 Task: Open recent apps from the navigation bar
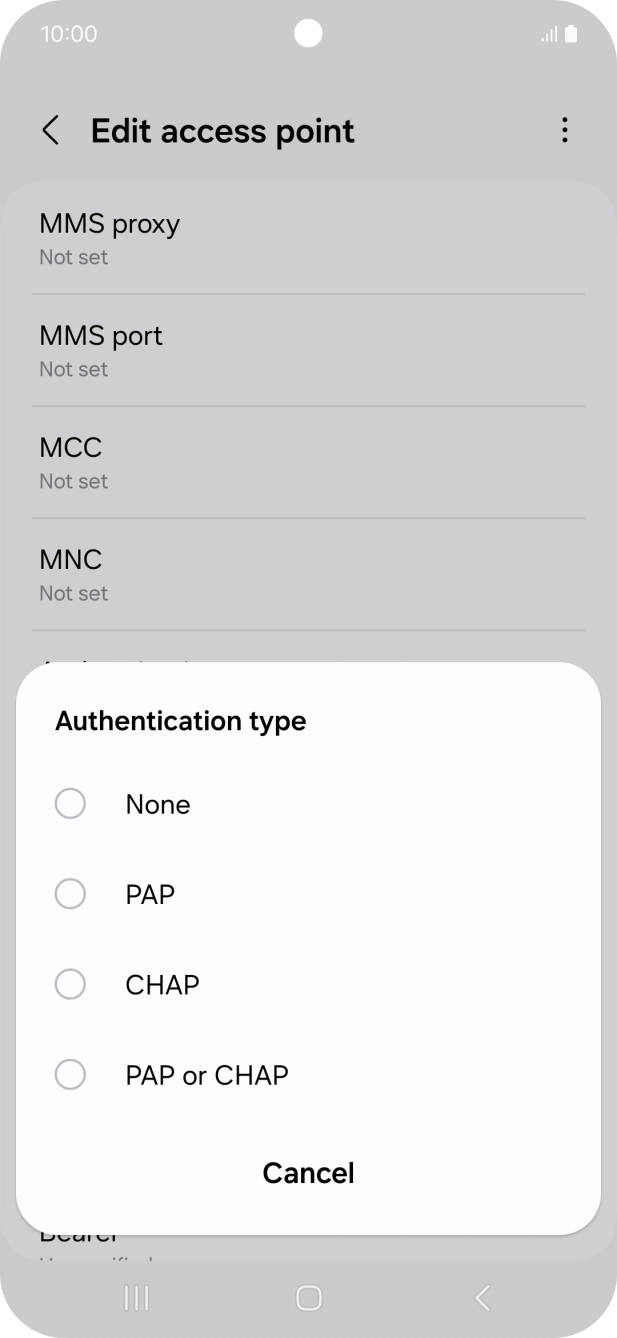point(136,1298)
